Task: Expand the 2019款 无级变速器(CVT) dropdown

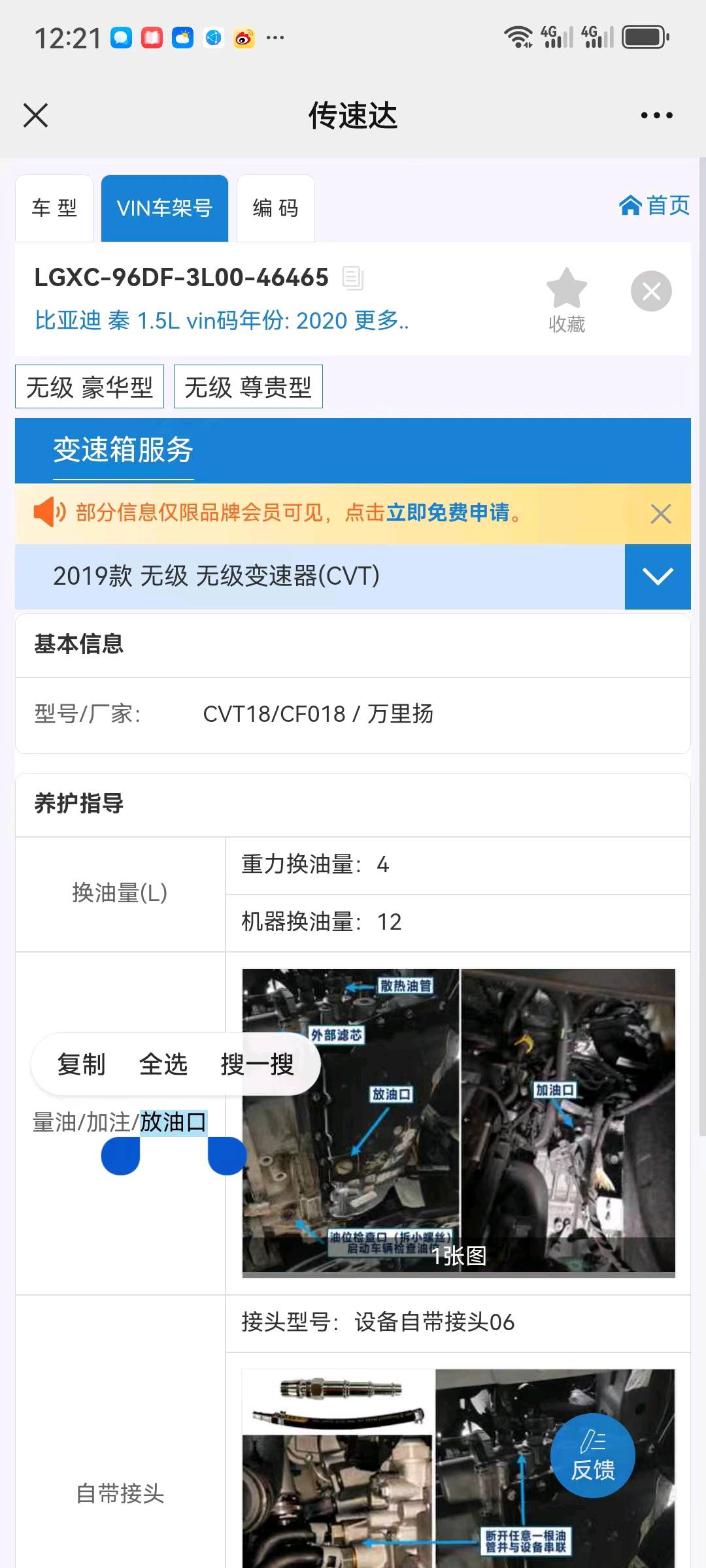Action: pyautogui.click(x=657, y=577)
